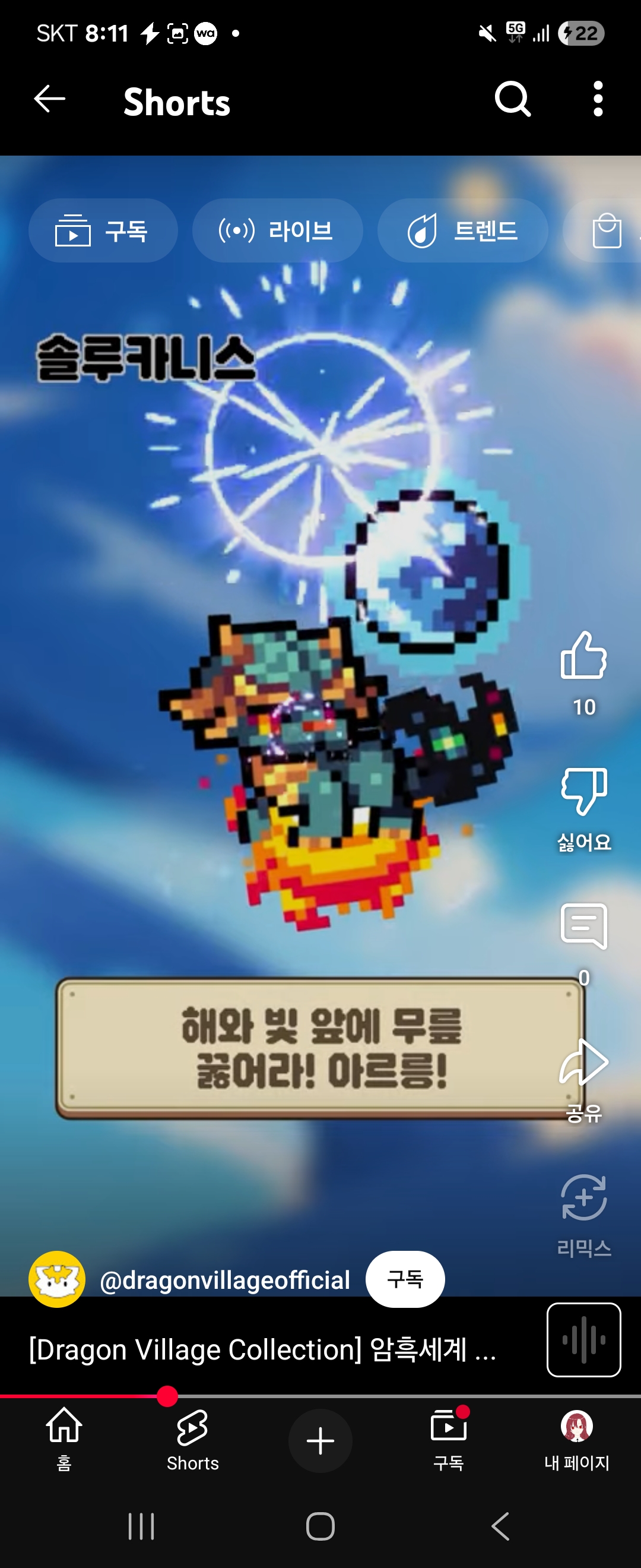Create new content with the plus button
This screenshot has height=1568, width=641.
click(x=320, y=1441)
